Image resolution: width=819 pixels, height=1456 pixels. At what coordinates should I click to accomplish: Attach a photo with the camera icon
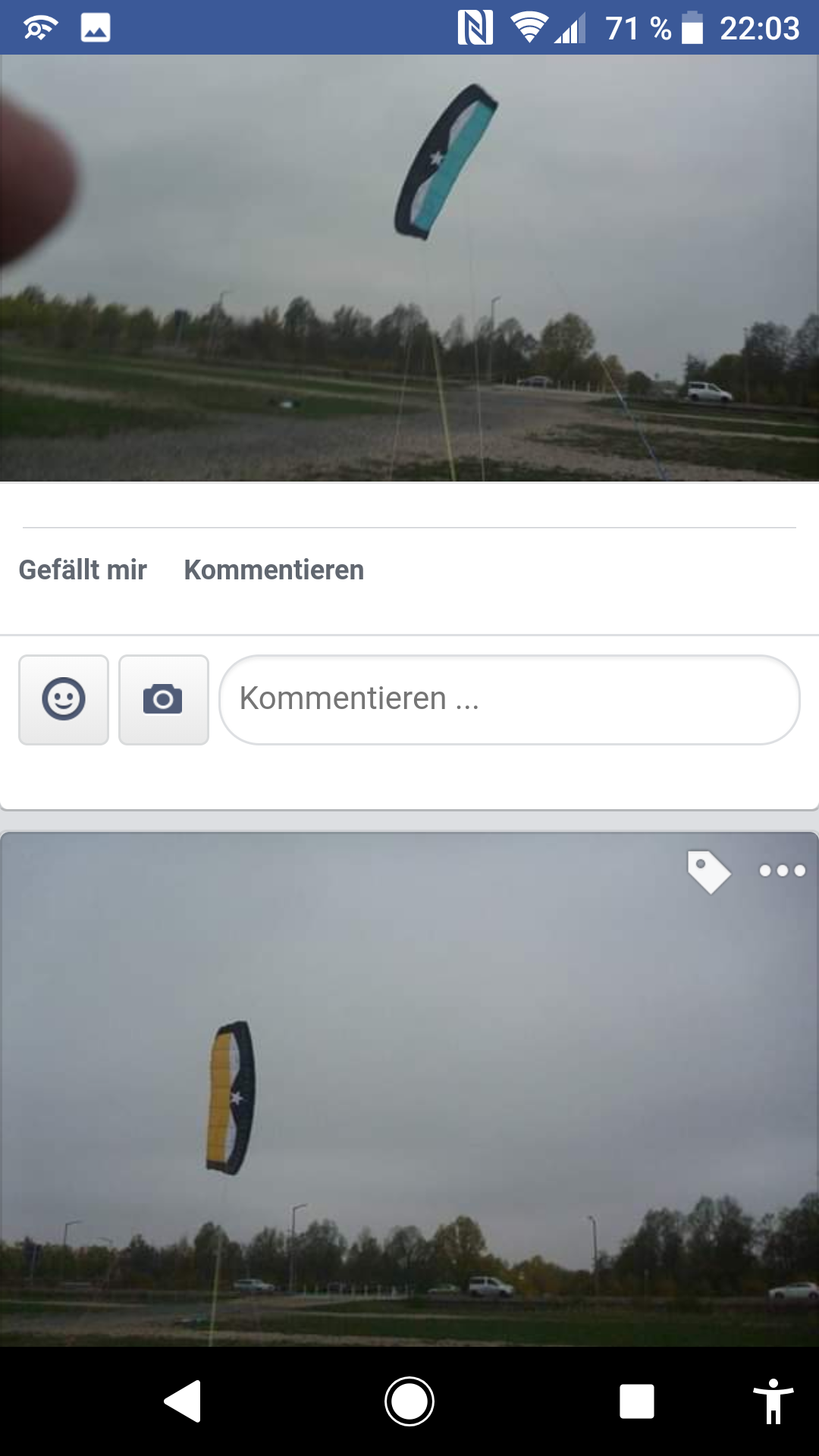click(x=163, y=699)
